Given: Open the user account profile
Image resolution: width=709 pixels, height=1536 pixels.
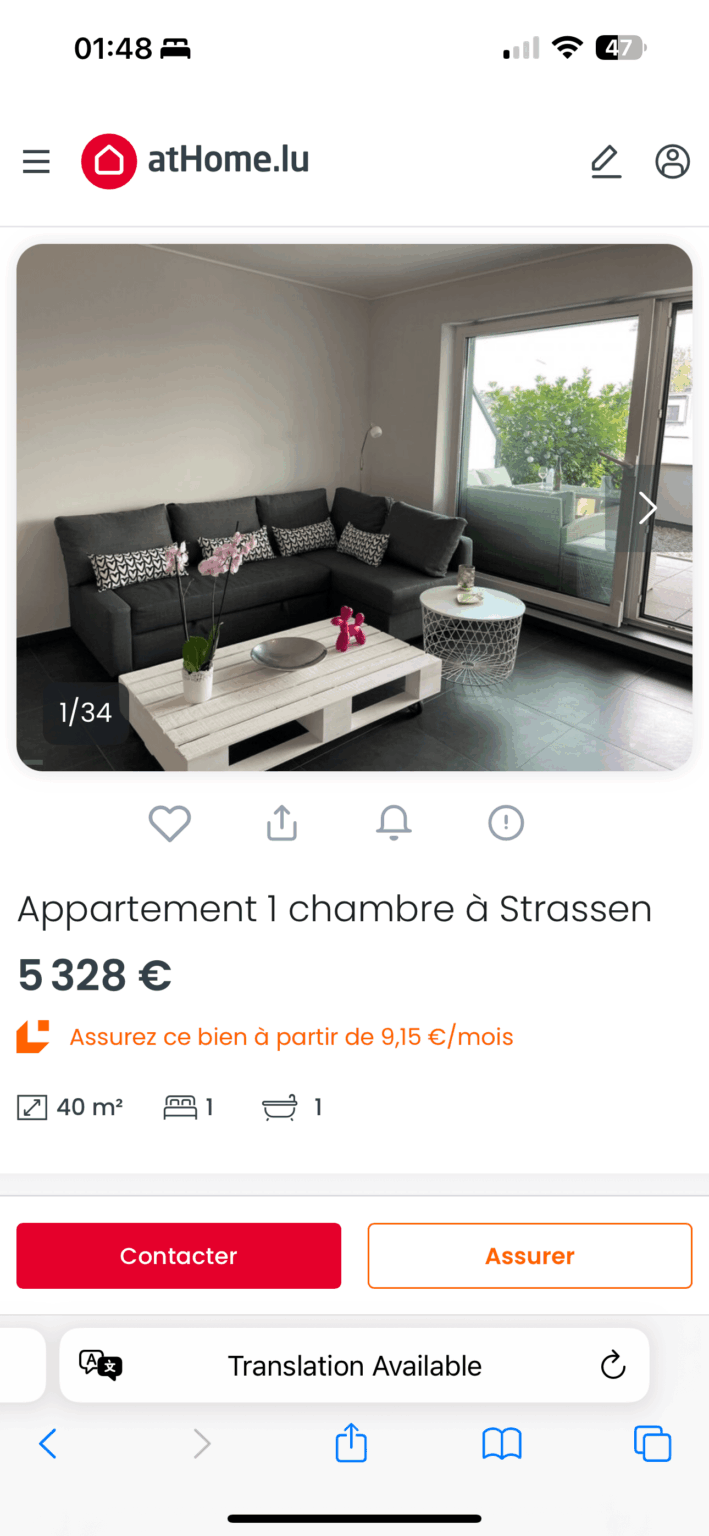Looking at the screenshot, I should (x=672, y=162).
